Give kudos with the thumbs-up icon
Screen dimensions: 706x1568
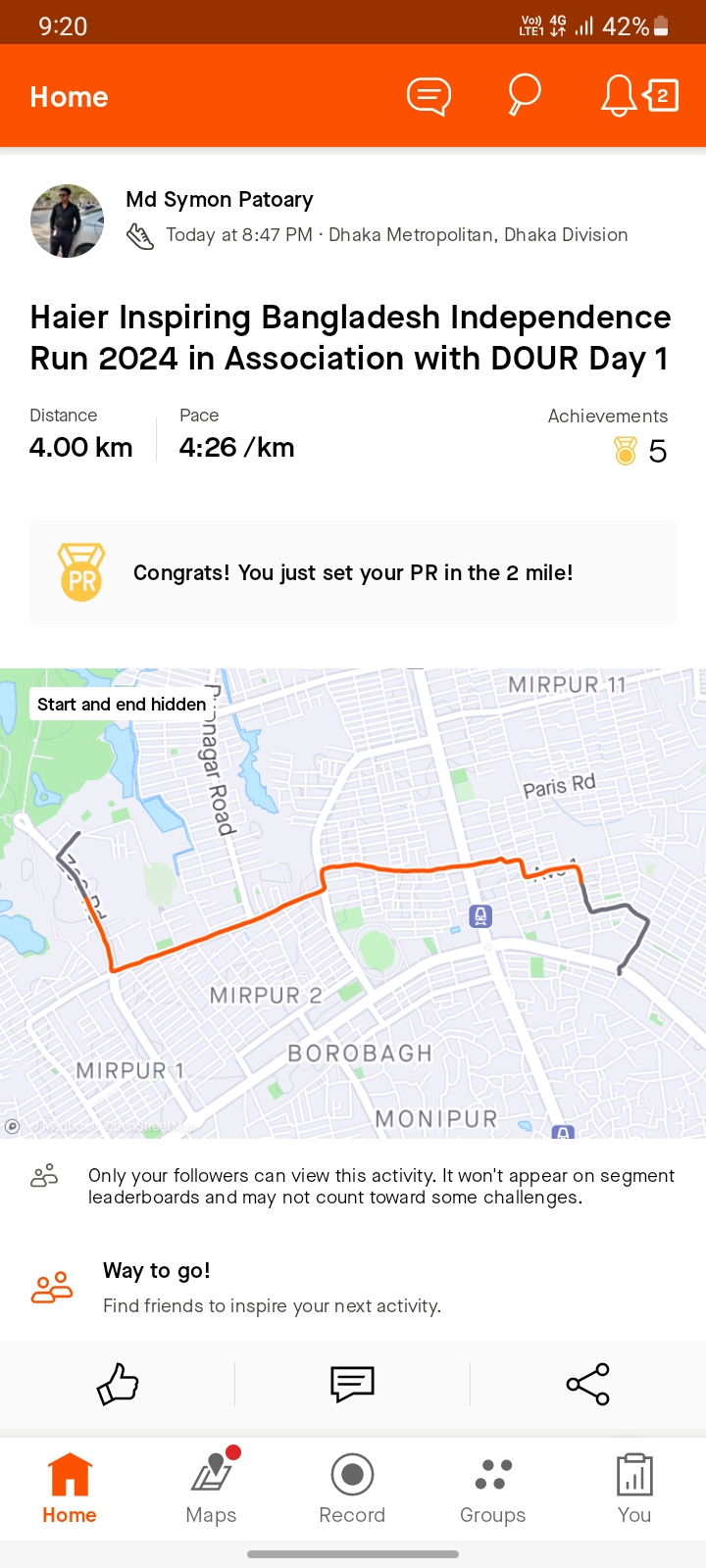click(x=118, y=1384)
